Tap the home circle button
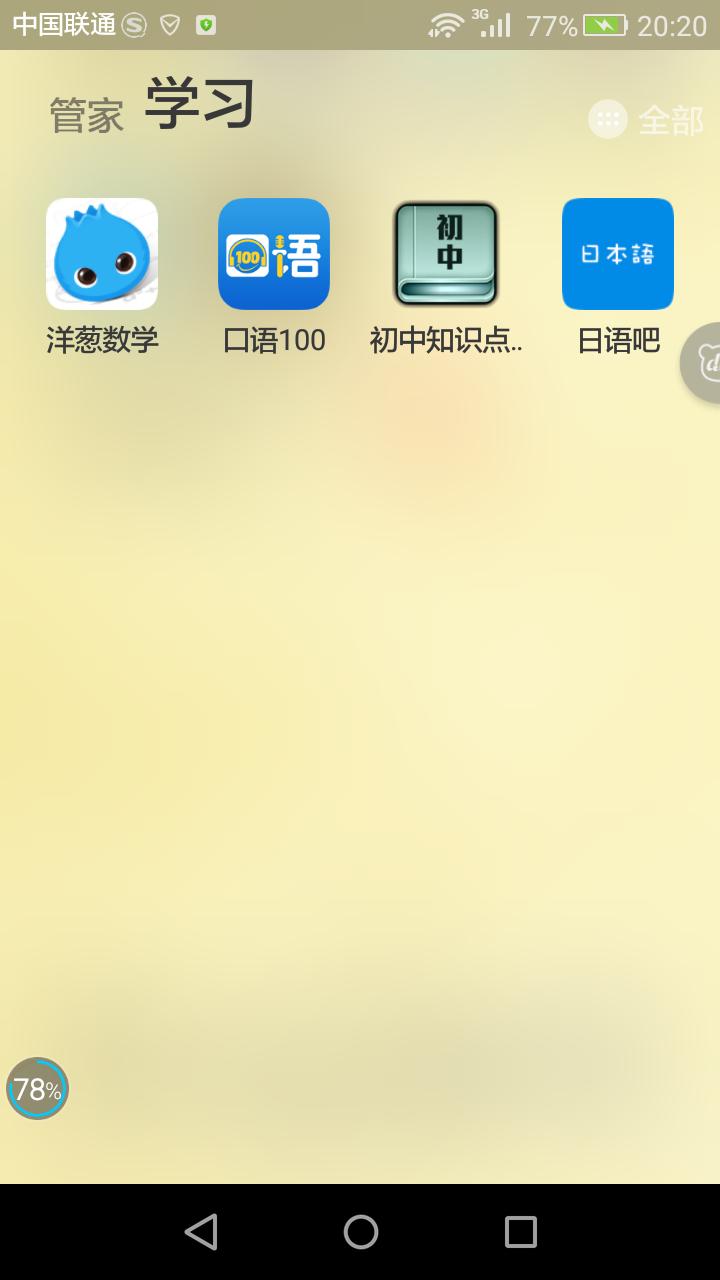Screen dimensions: 720x1280 point(360,1231)
